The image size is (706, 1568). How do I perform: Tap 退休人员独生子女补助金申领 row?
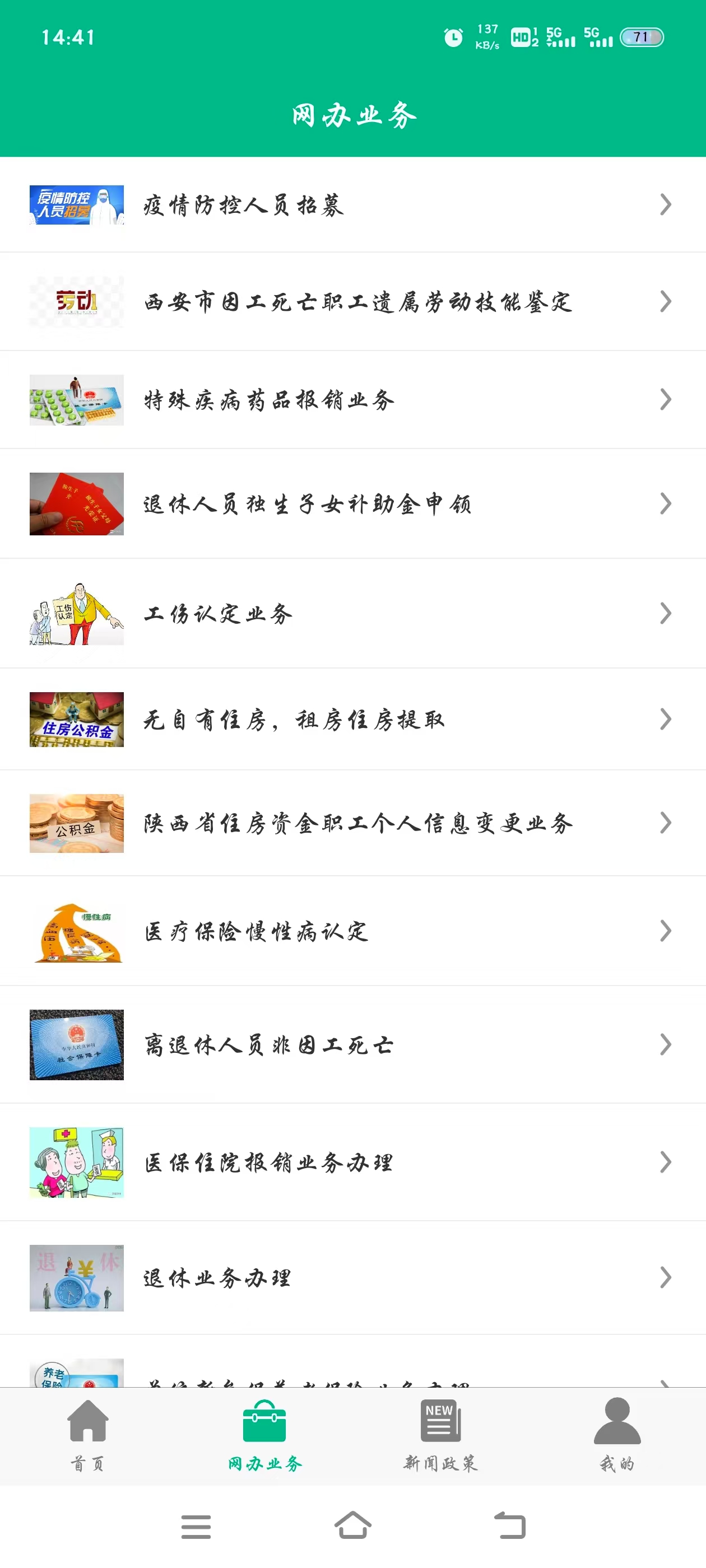[x=352, y=504]
